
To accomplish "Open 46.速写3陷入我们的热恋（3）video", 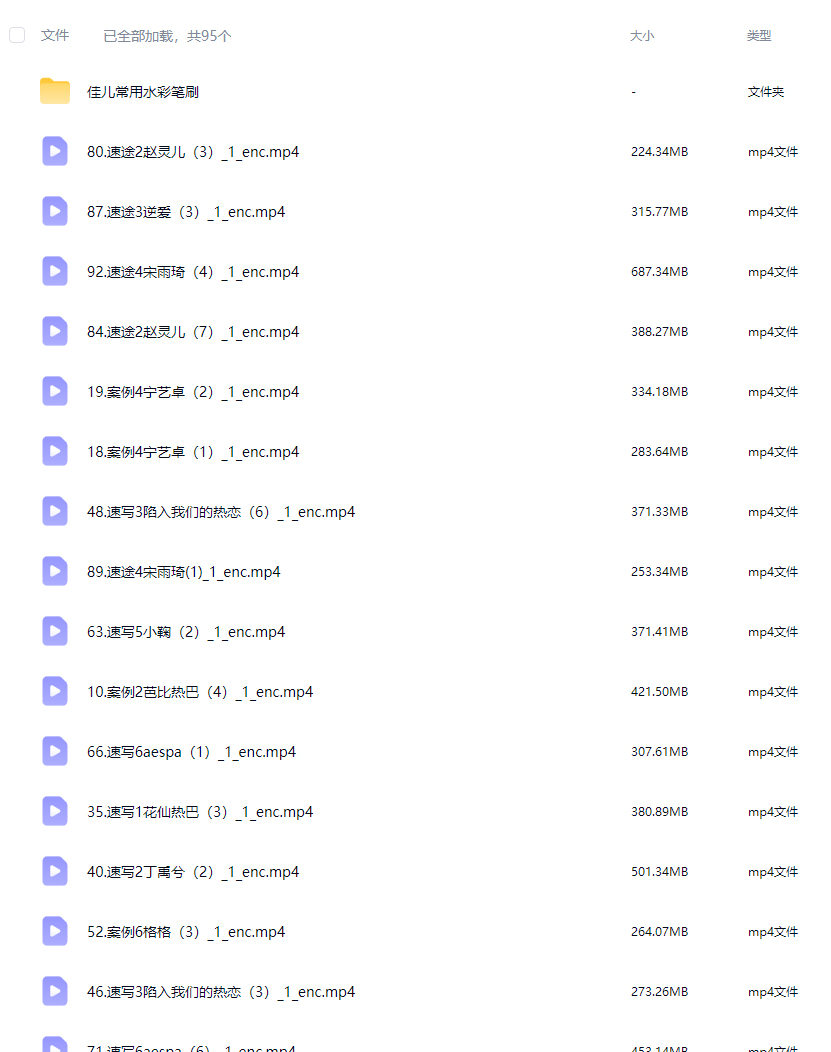I will 220,992.
